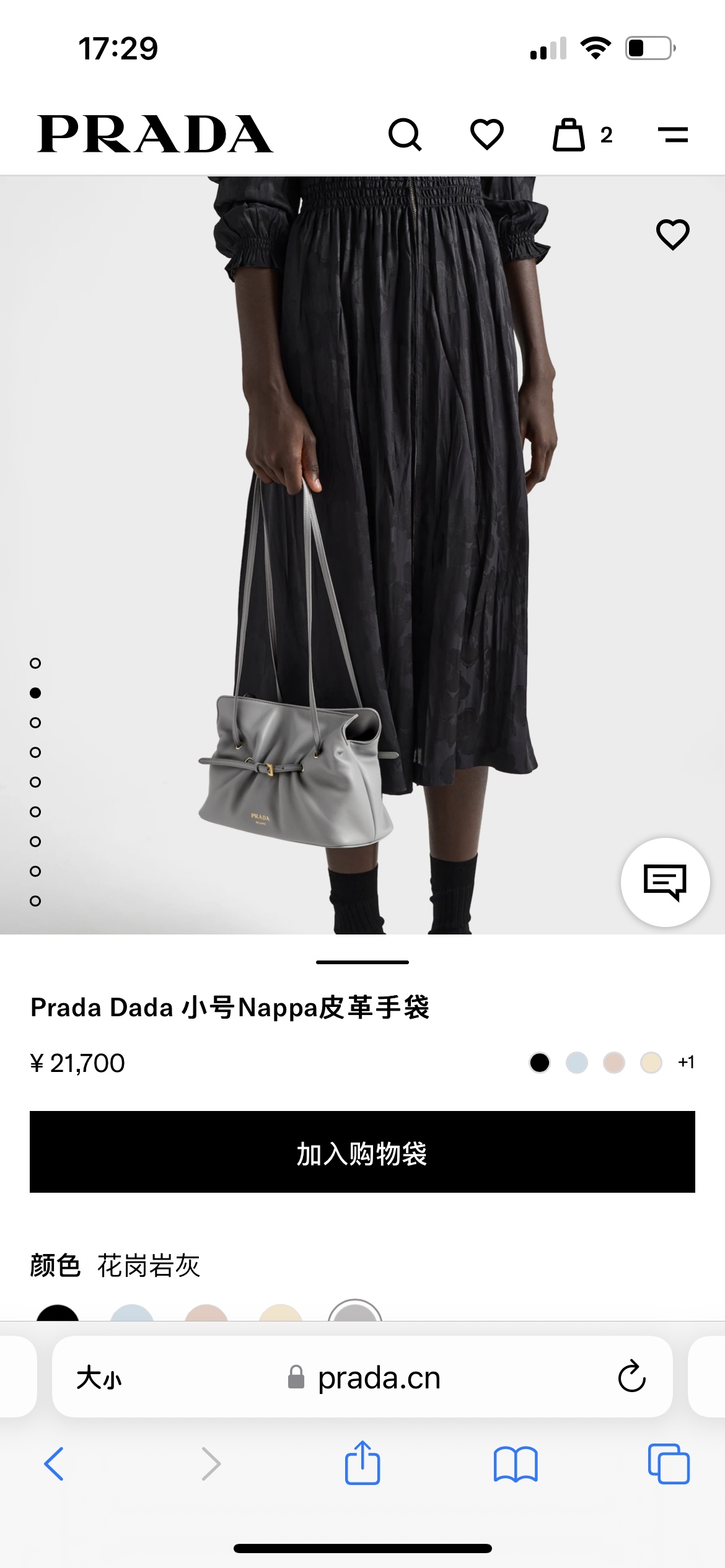Share this page from the Safari toolbar
Image resolution: width=725 pixels, height=1568 pixels.
coord(362,1463)
